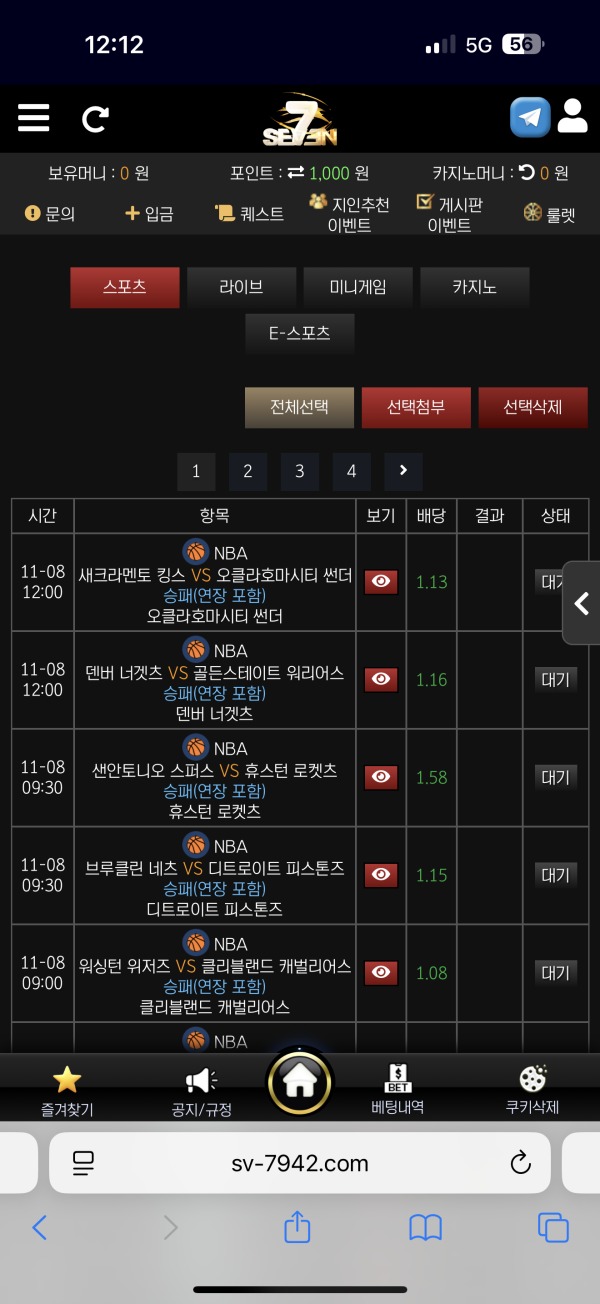Open the Telegram channel icon

tap(530, 117)
